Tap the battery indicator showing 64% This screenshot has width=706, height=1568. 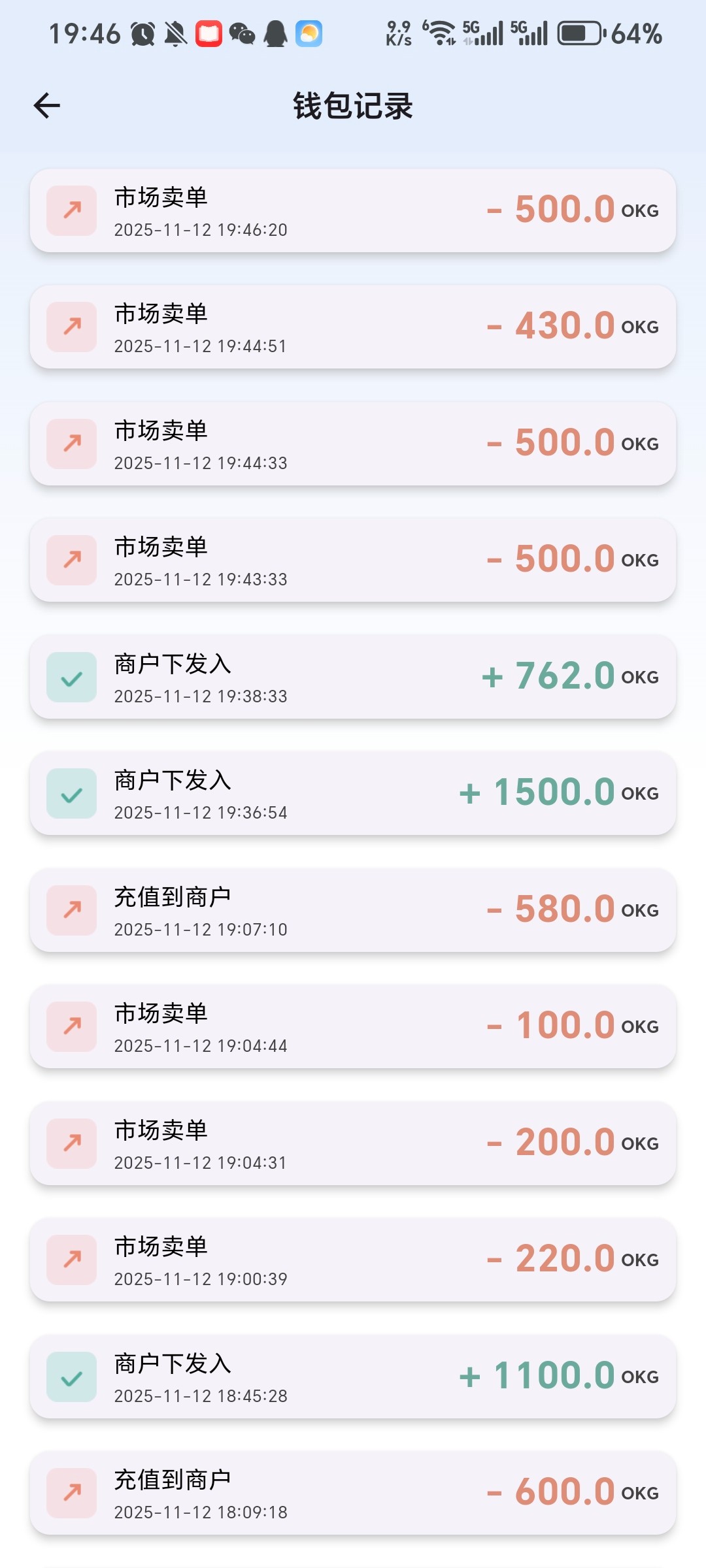click(578, 34)
